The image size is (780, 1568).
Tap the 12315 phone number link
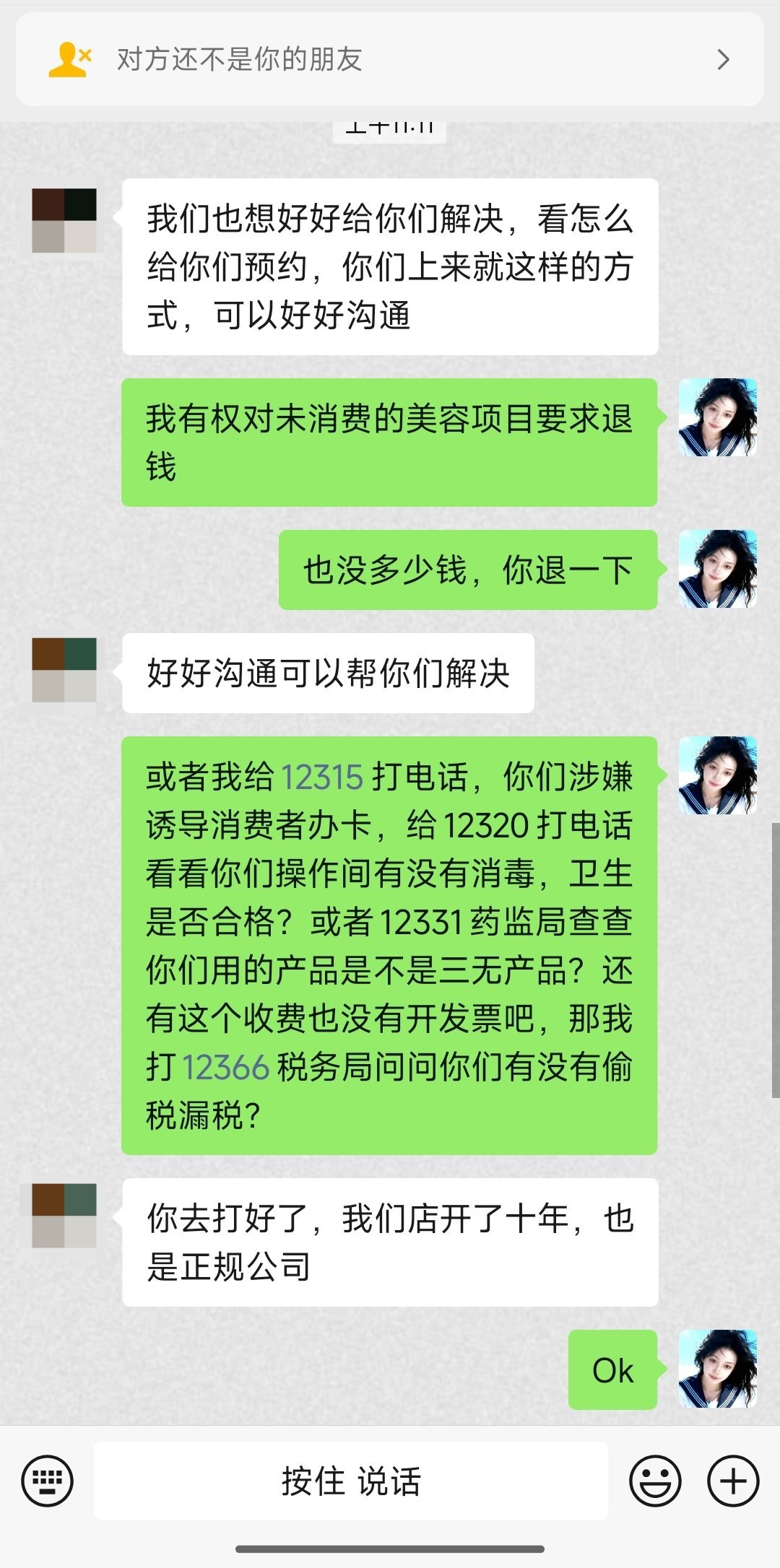321,778
